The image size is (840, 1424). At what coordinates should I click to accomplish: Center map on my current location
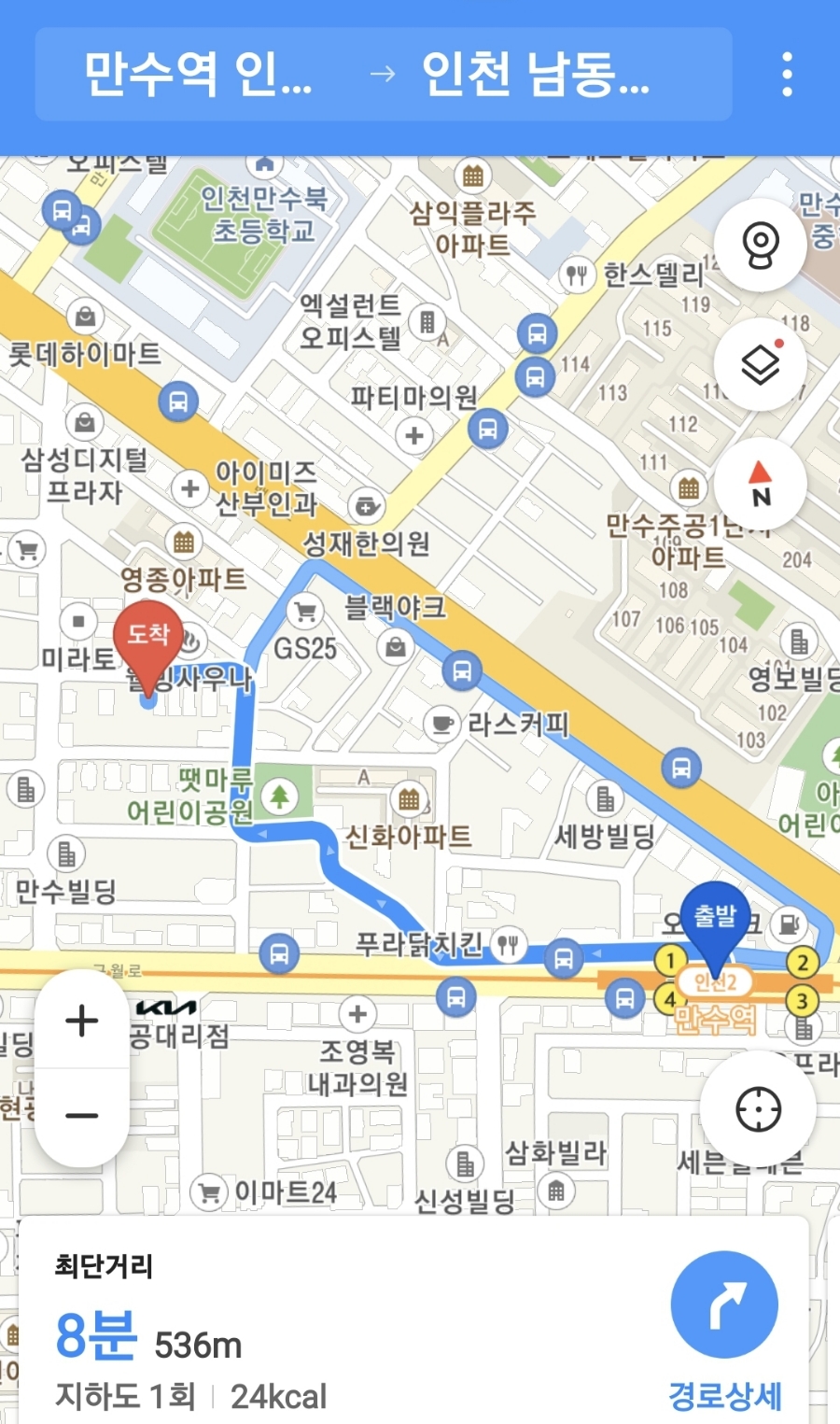click(758, 1109)
